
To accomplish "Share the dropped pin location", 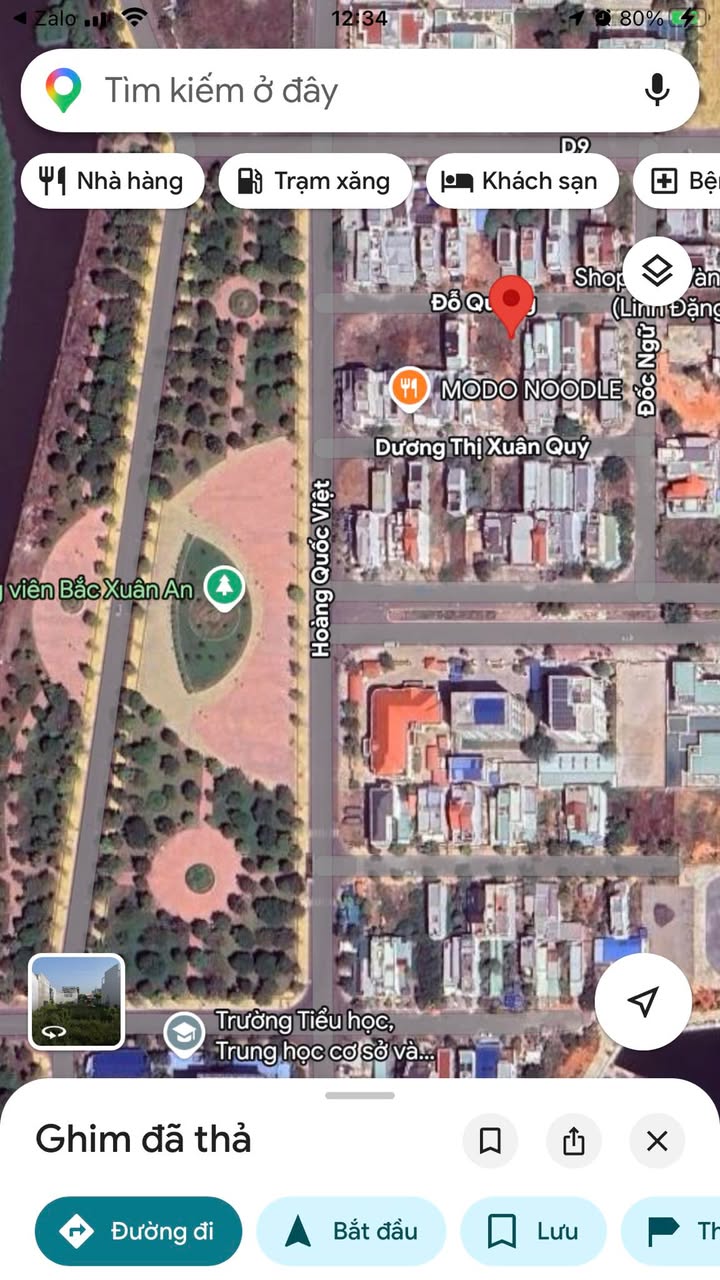I will (574, 1141).
